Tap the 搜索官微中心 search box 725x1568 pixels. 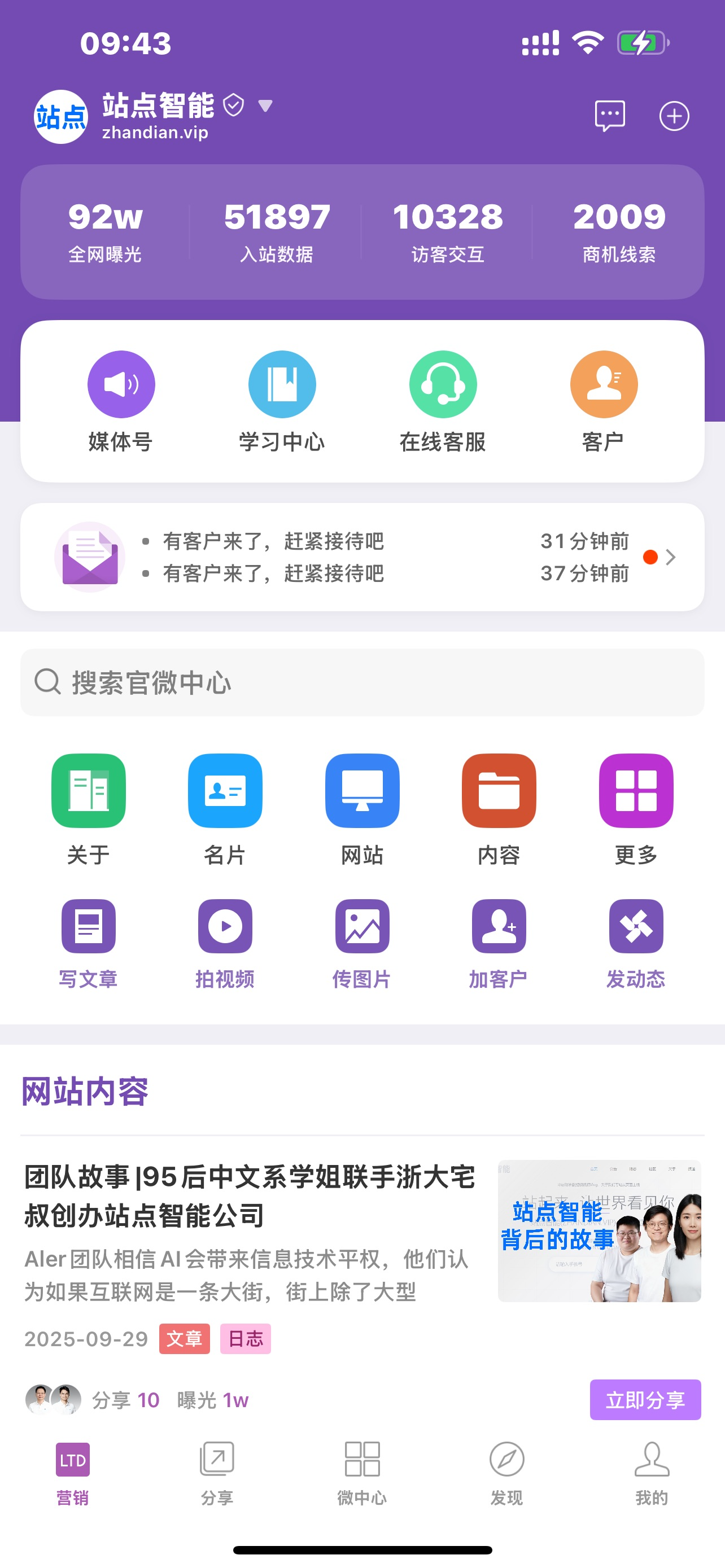click(x=362, y=682)
